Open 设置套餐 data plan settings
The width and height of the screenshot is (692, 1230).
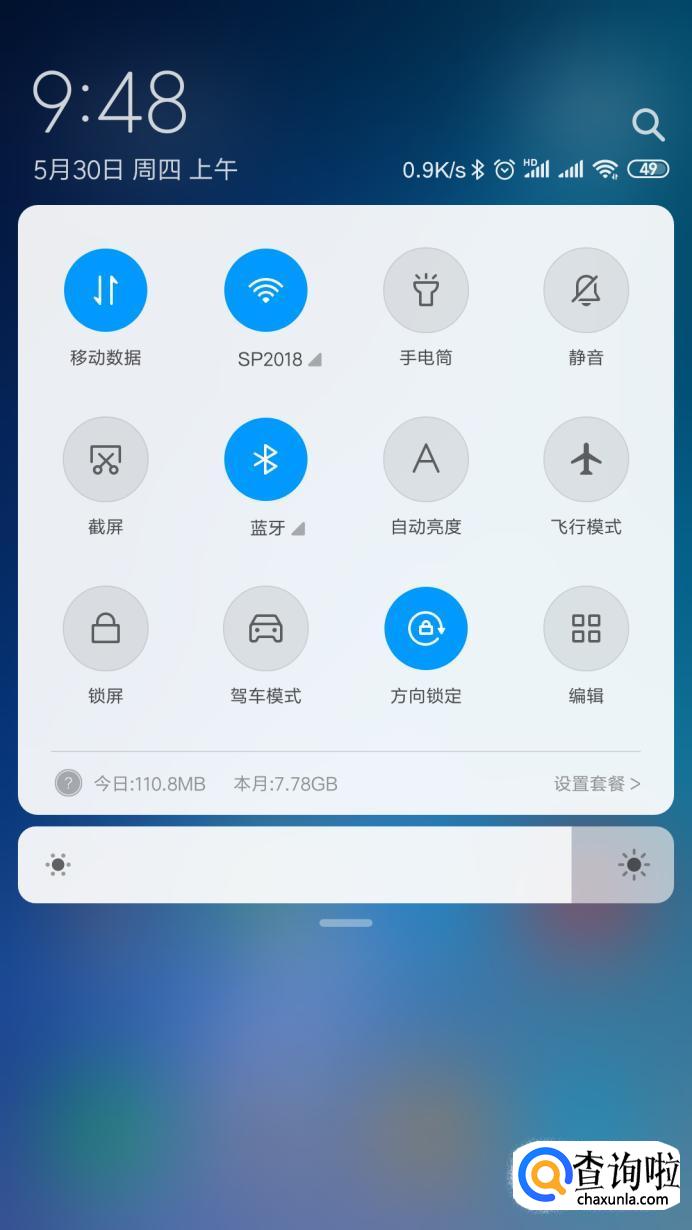597,784
